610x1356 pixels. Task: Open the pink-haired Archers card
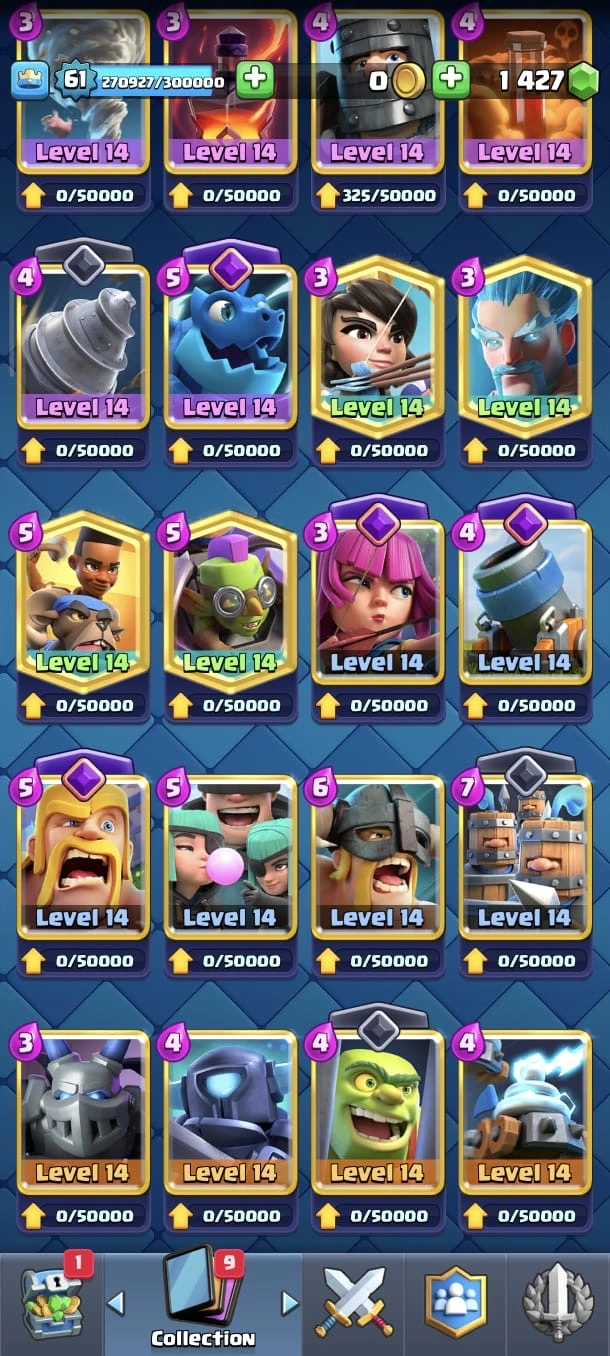click(377, 600)
